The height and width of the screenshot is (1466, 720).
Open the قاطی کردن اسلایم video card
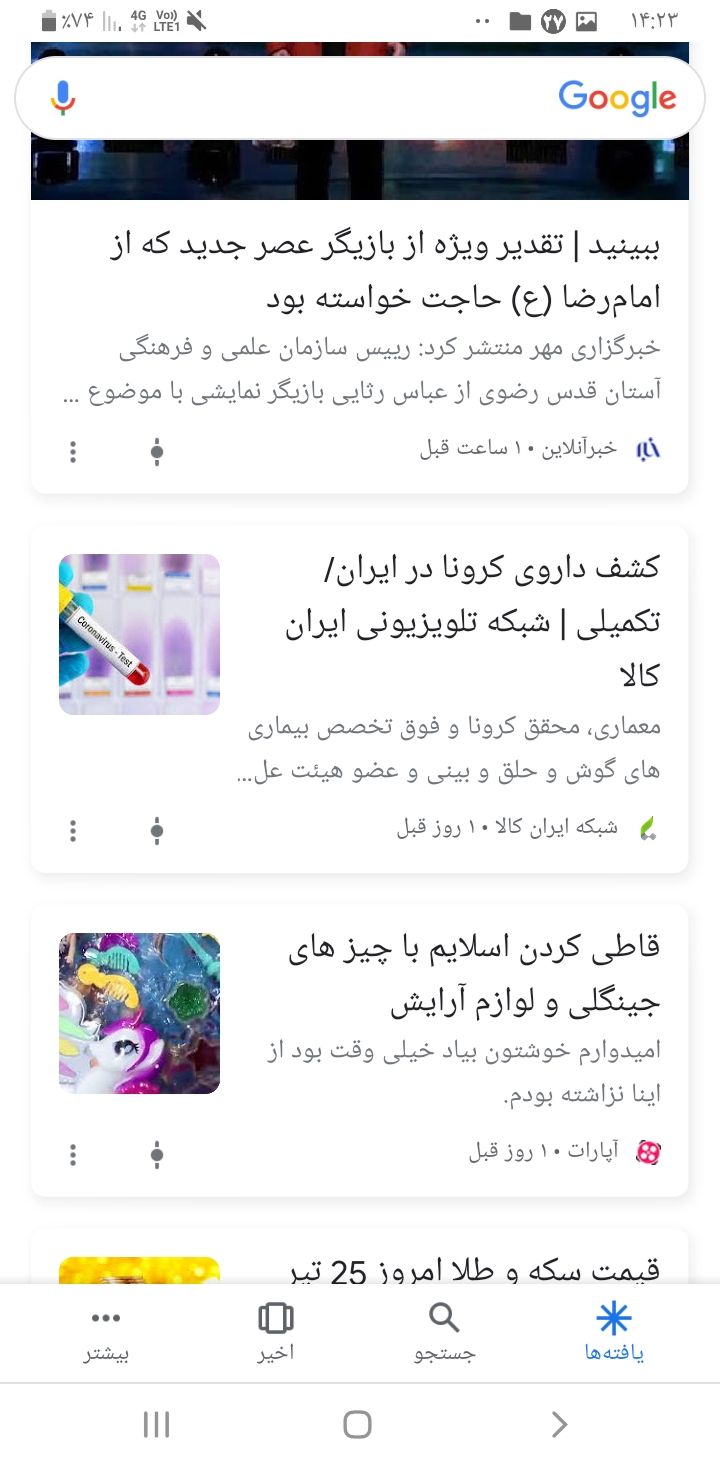(450, 974)
